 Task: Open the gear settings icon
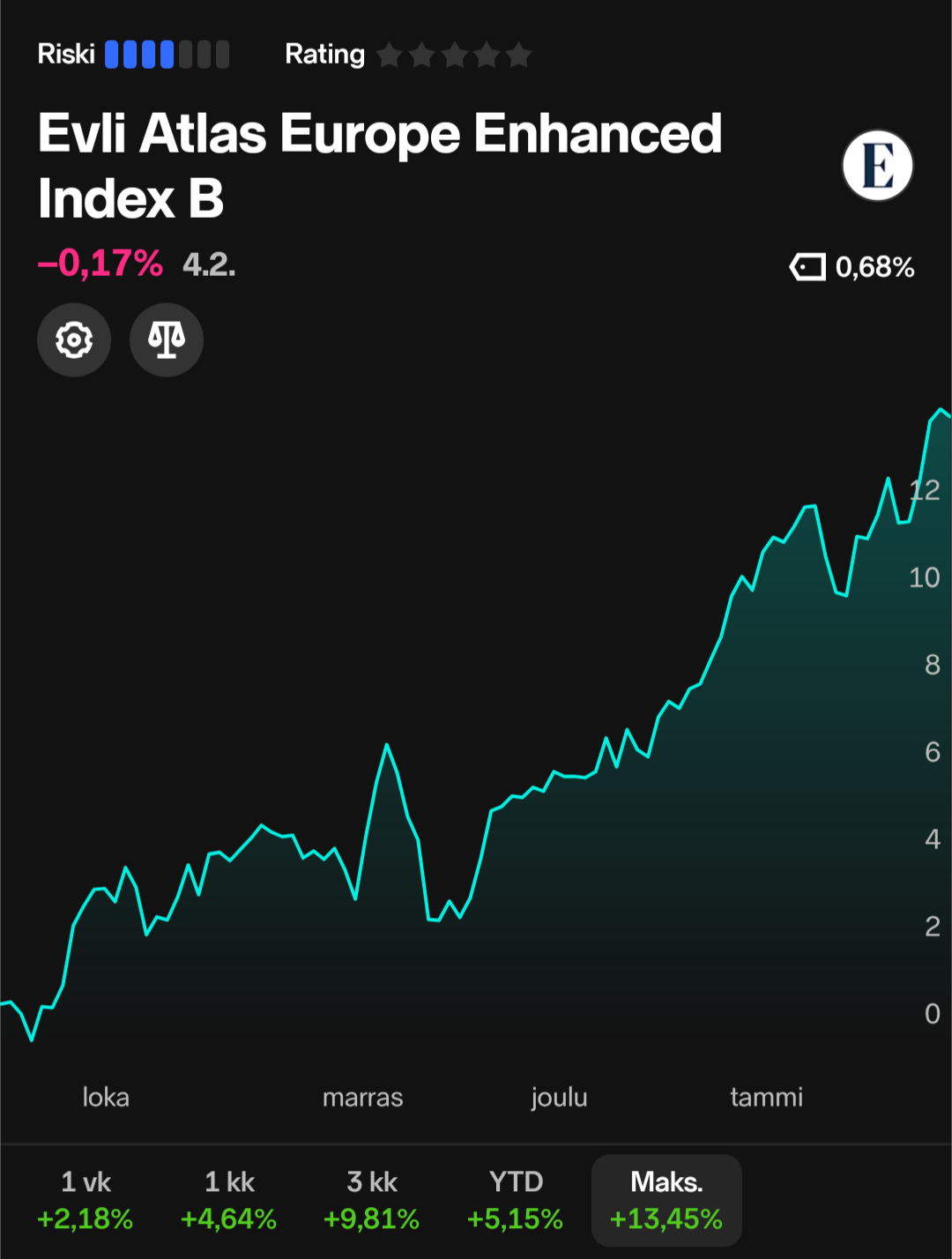click(74, 340)
